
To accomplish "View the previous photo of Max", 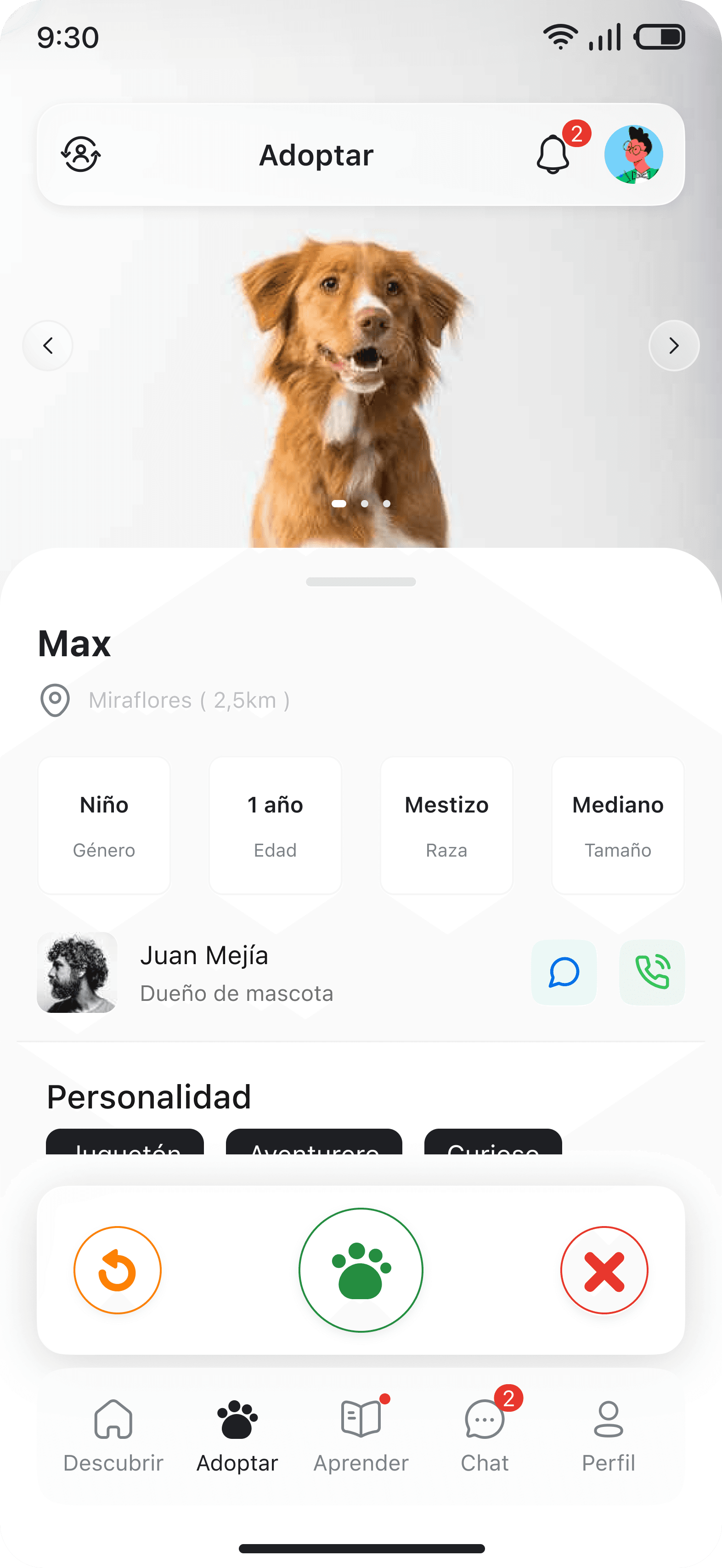I will [48, 345].
